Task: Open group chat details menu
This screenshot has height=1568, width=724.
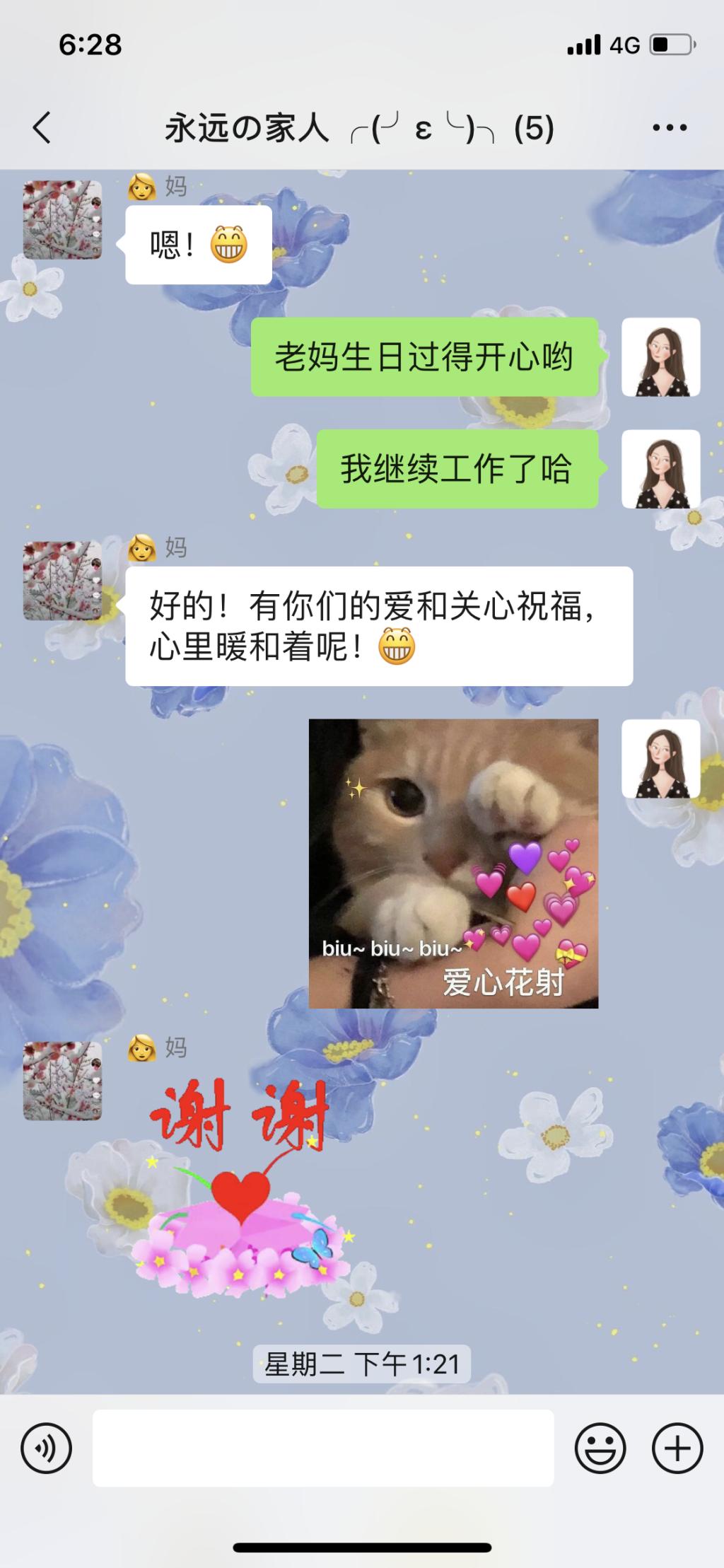Action: coord(669,128)
